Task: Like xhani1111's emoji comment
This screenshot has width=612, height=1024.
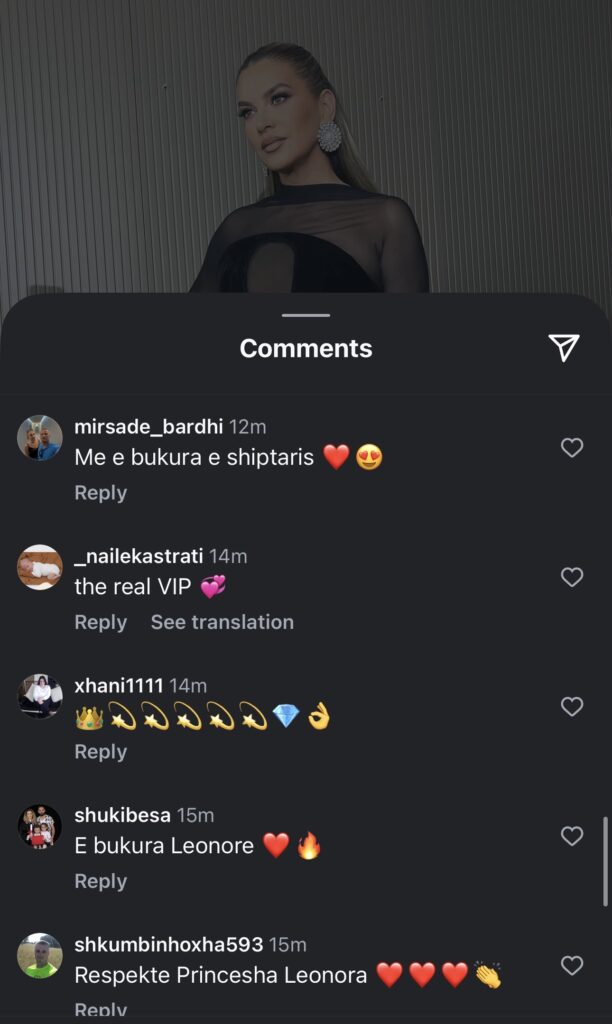Action: coord(571,707)
